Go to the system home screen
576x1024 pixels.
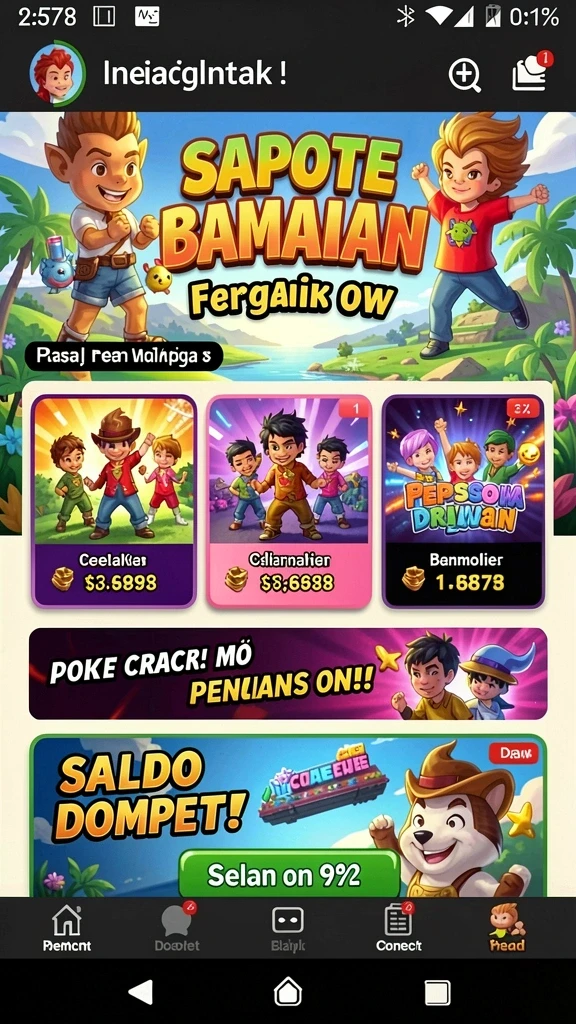pyautogui.click(x=288, y=991)
